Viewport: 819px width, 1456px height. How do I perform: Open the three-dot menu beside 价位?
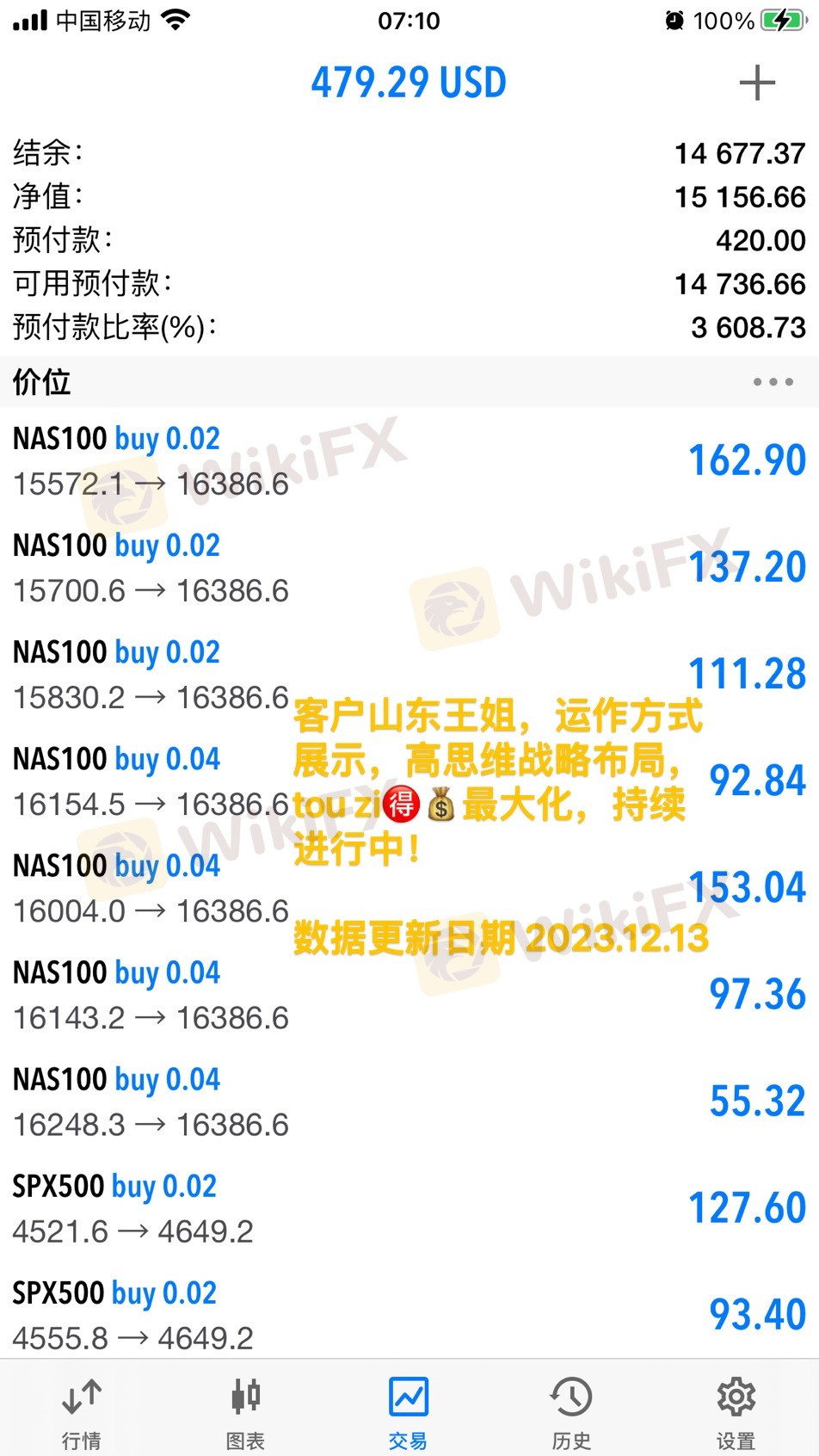773,382
